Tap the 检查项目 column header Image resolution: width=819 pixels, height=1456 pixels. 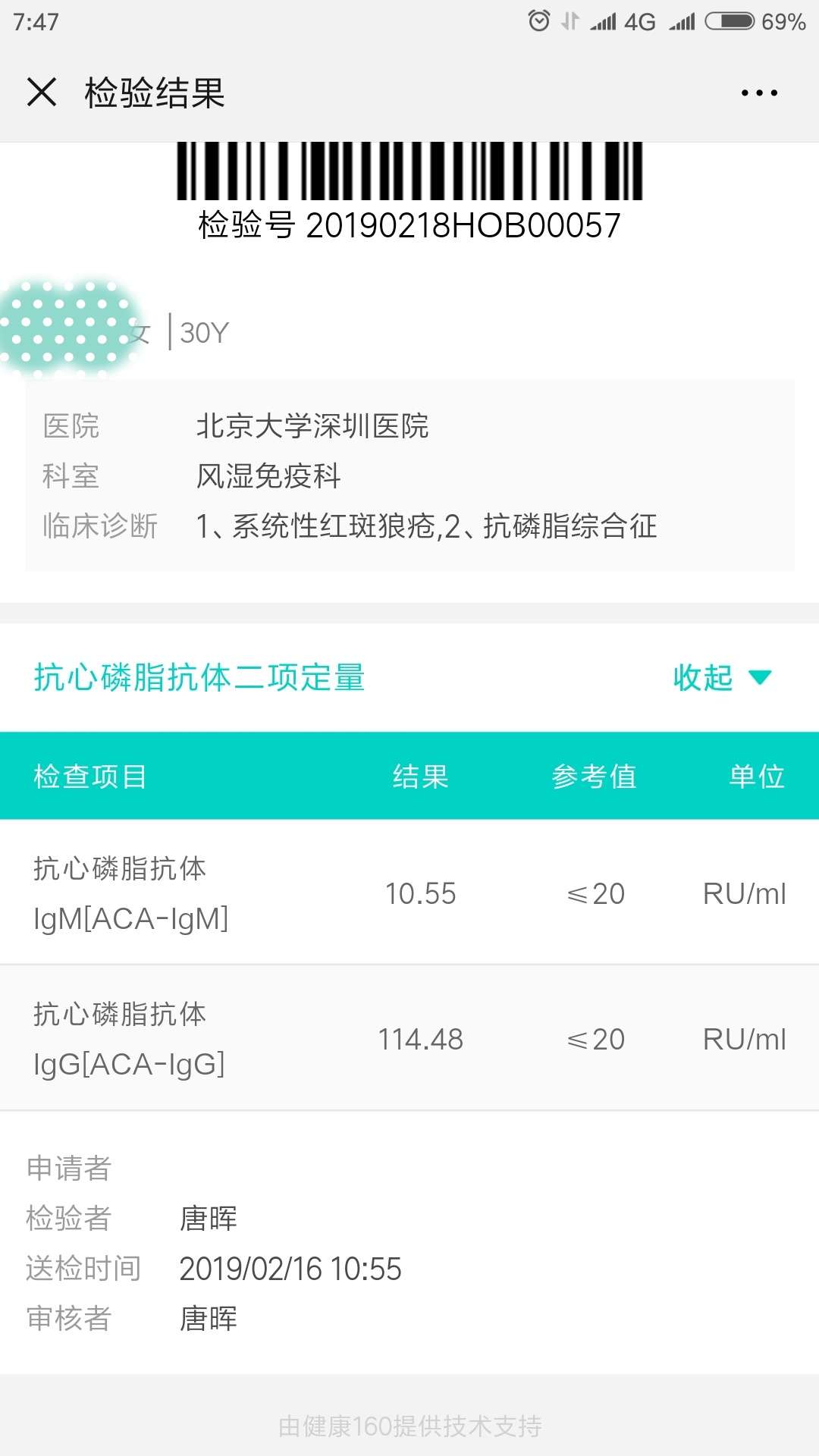[x=91, y=775]
